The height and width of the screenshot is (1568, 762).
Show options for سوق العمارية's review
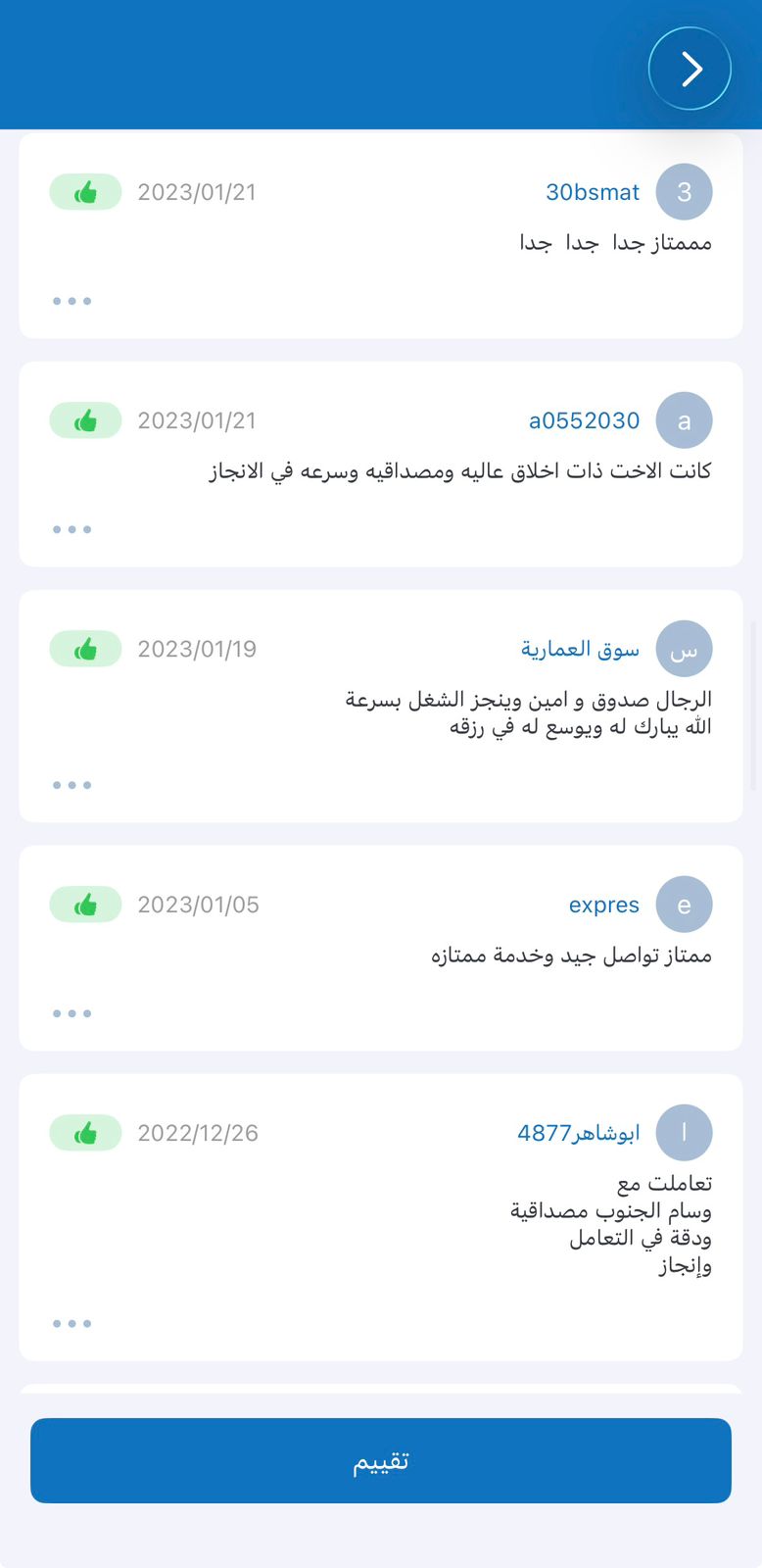[71, 785]
